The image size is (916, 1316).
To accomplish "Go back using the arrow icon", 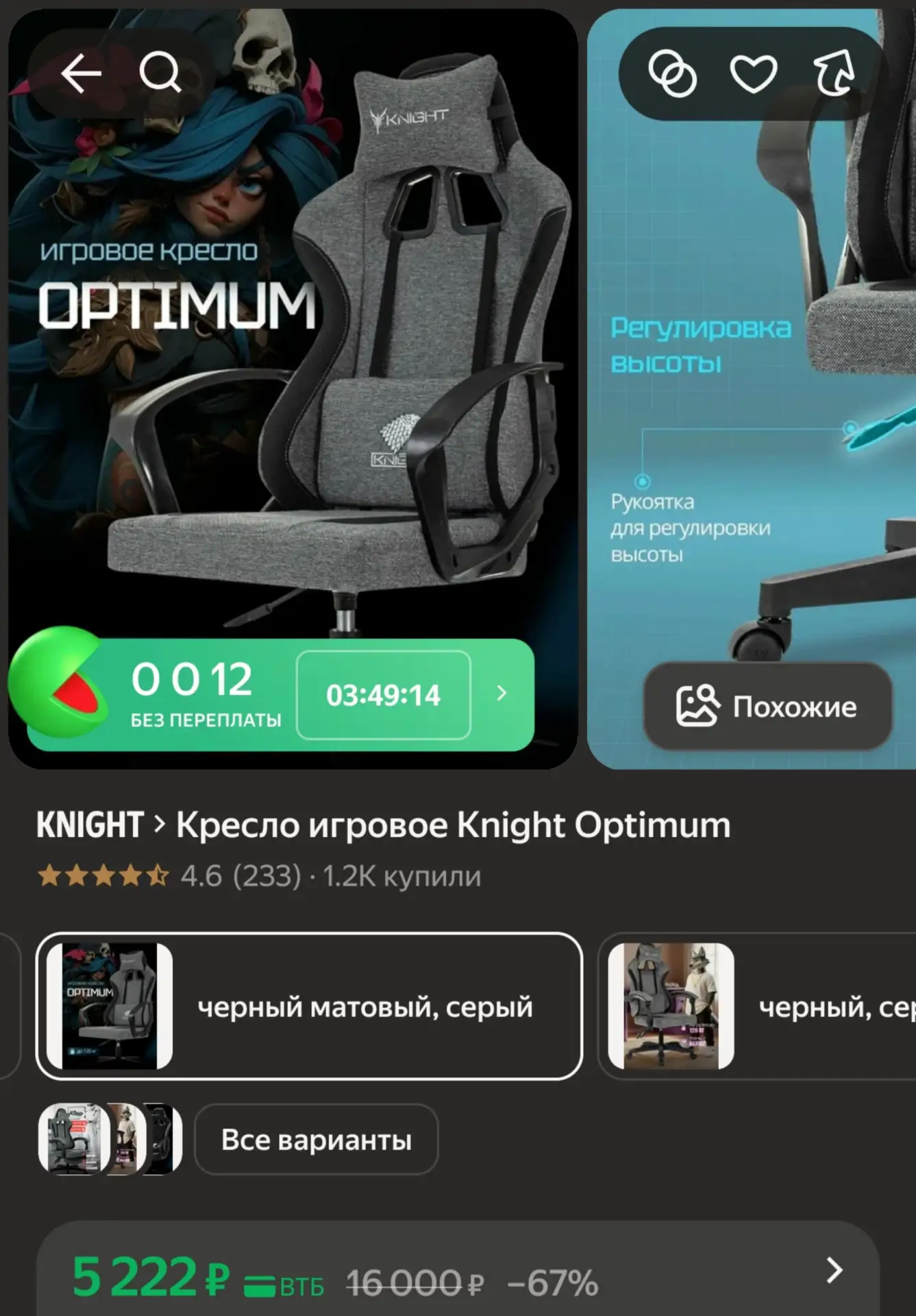I will [81, 73].
